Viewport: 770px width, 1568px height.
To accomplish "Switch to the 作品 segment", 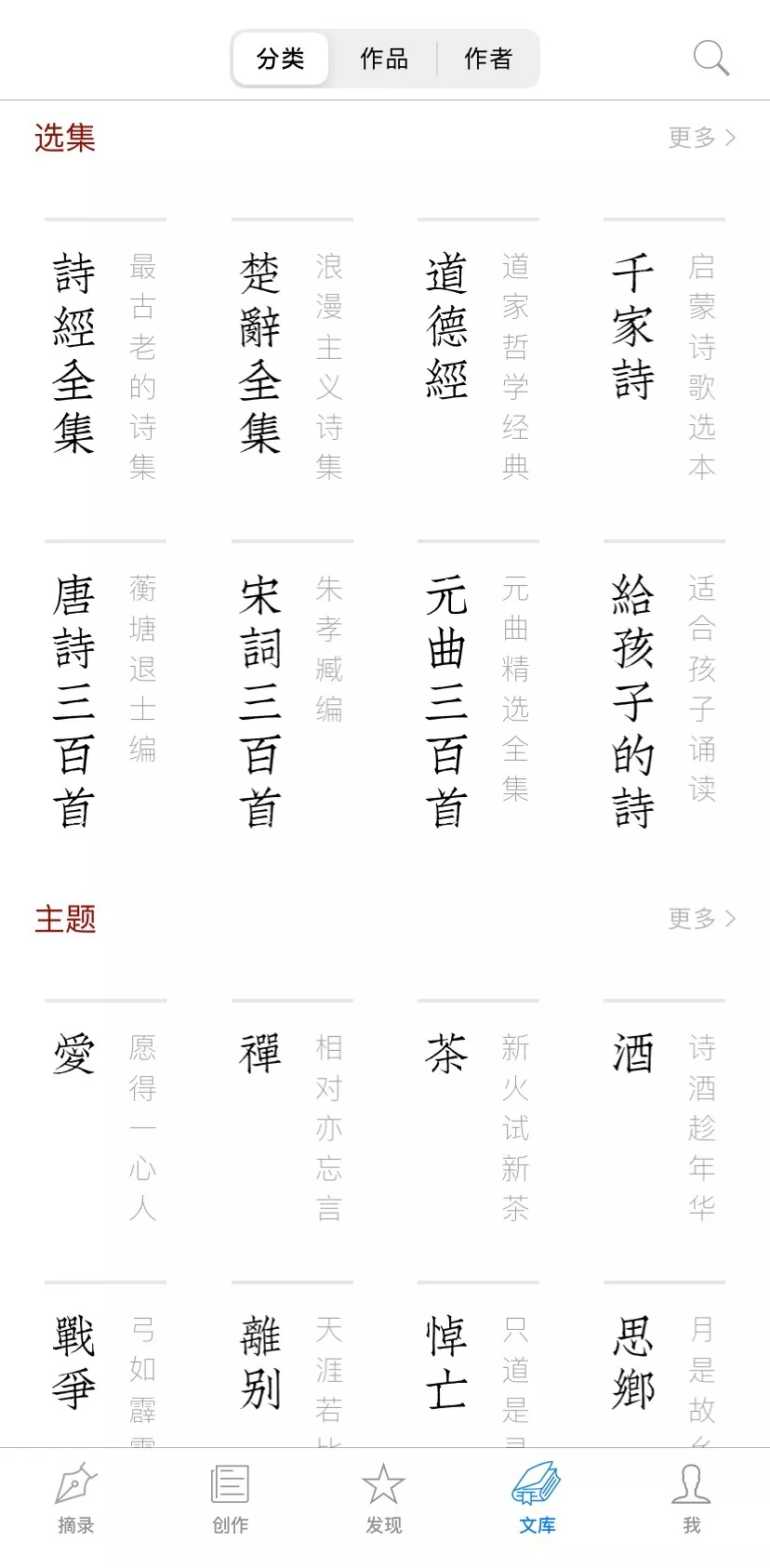I will click(x=384, y=59).
